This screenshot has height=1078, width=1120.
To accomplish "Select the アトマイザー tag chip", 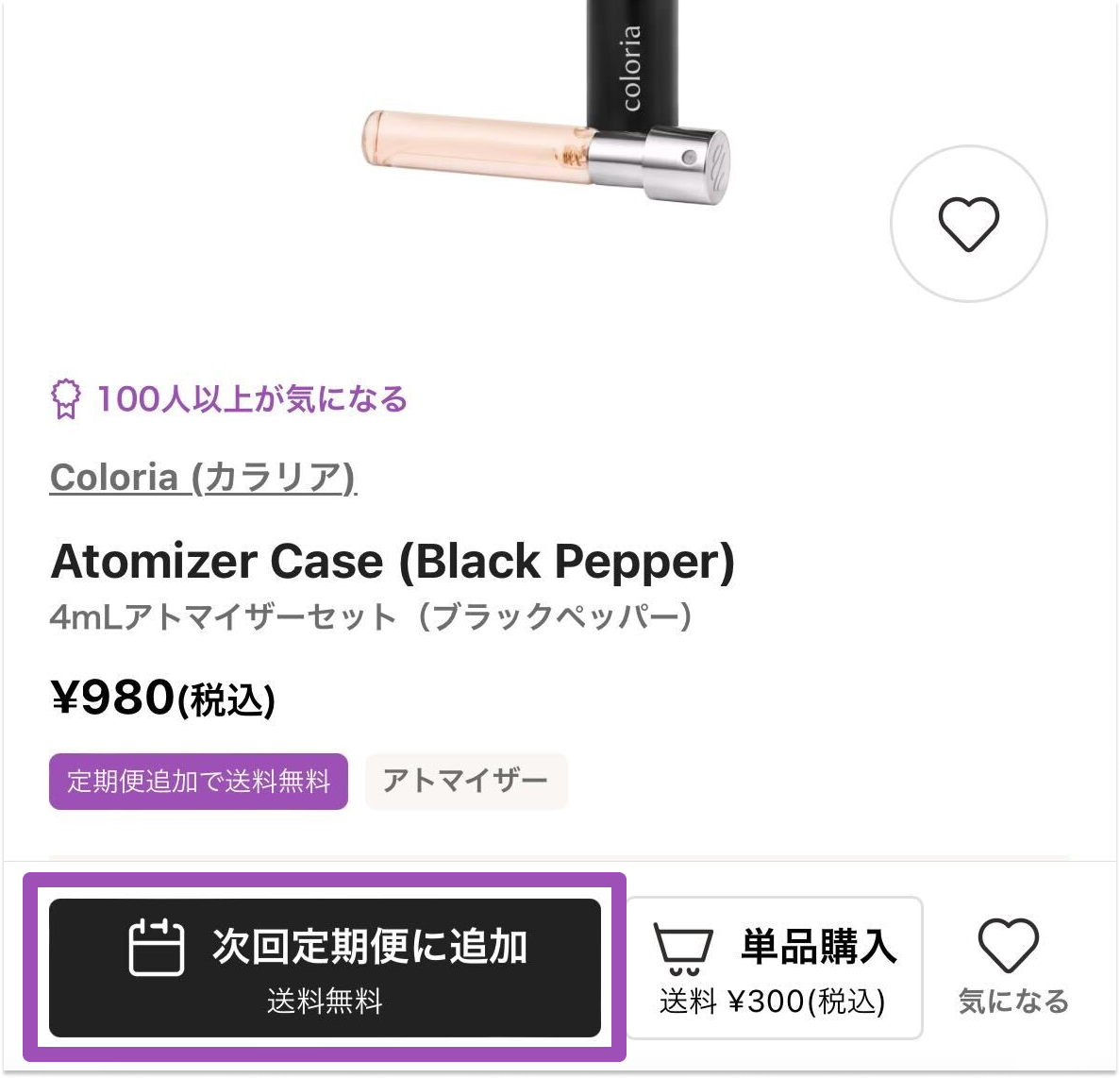I will coord(465,781).
